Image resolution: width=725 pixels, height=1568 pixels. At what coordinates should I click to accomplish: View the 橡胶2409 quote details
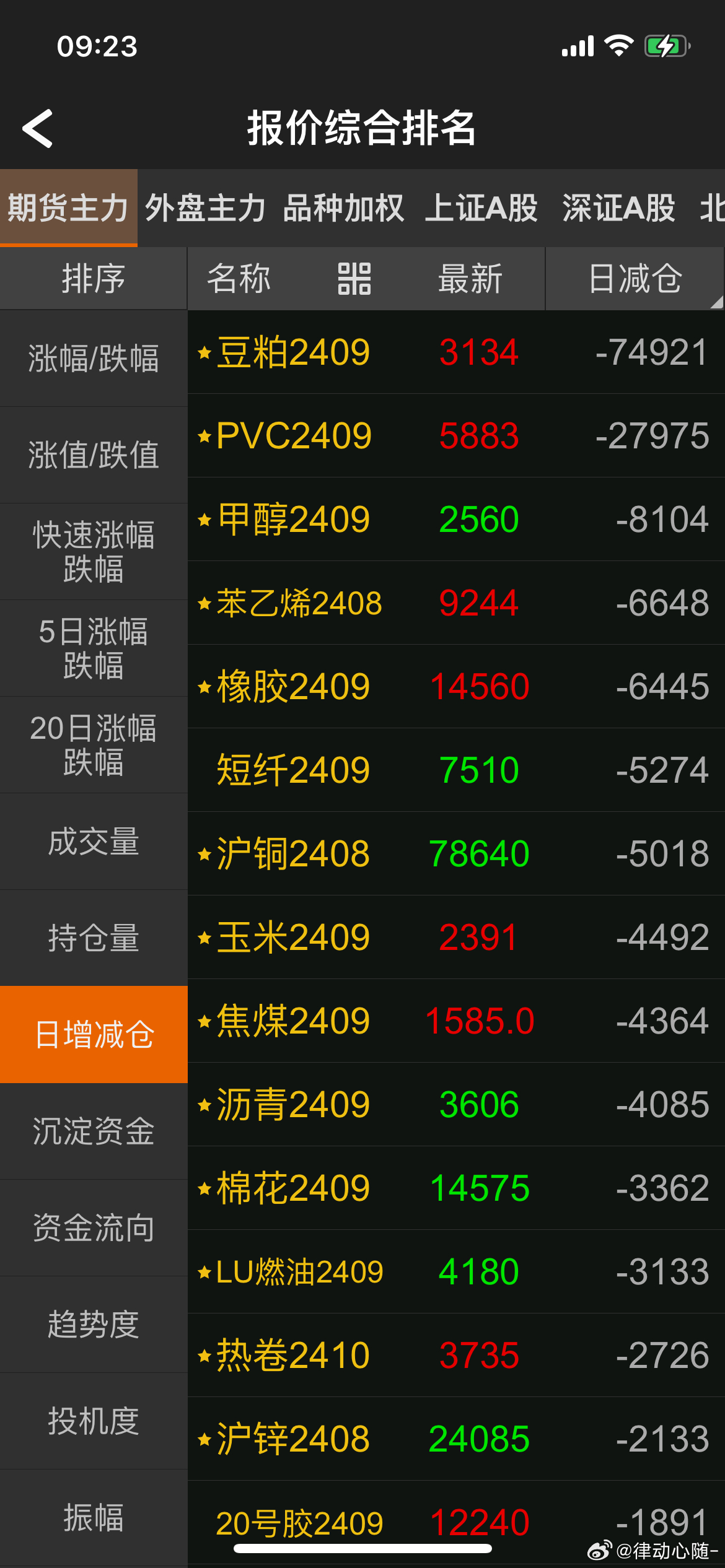click(456, 687)
